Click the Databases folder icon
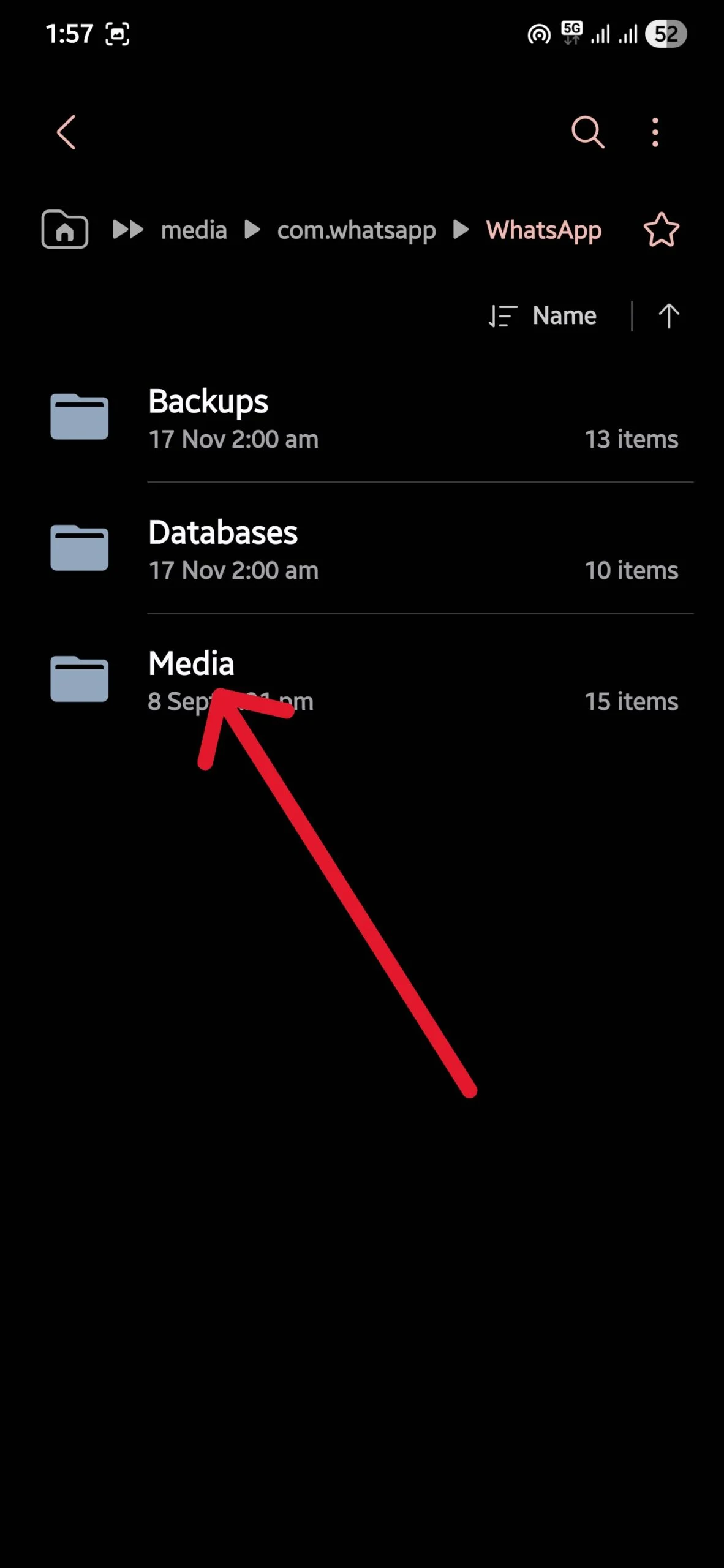This screenshot has height=1568, width=724. [79, 548]
